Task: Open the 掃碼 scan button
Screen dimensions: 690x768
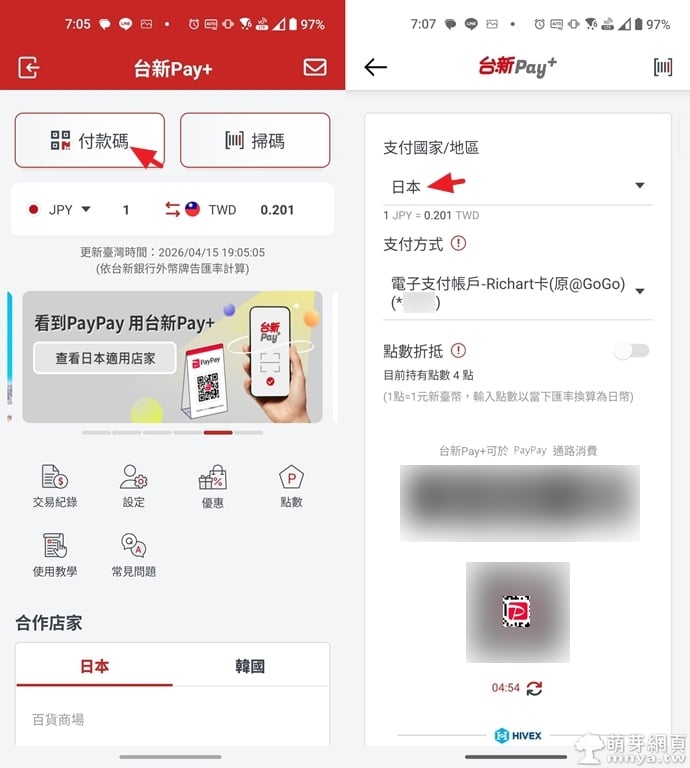Action: (x=255, y=141)
